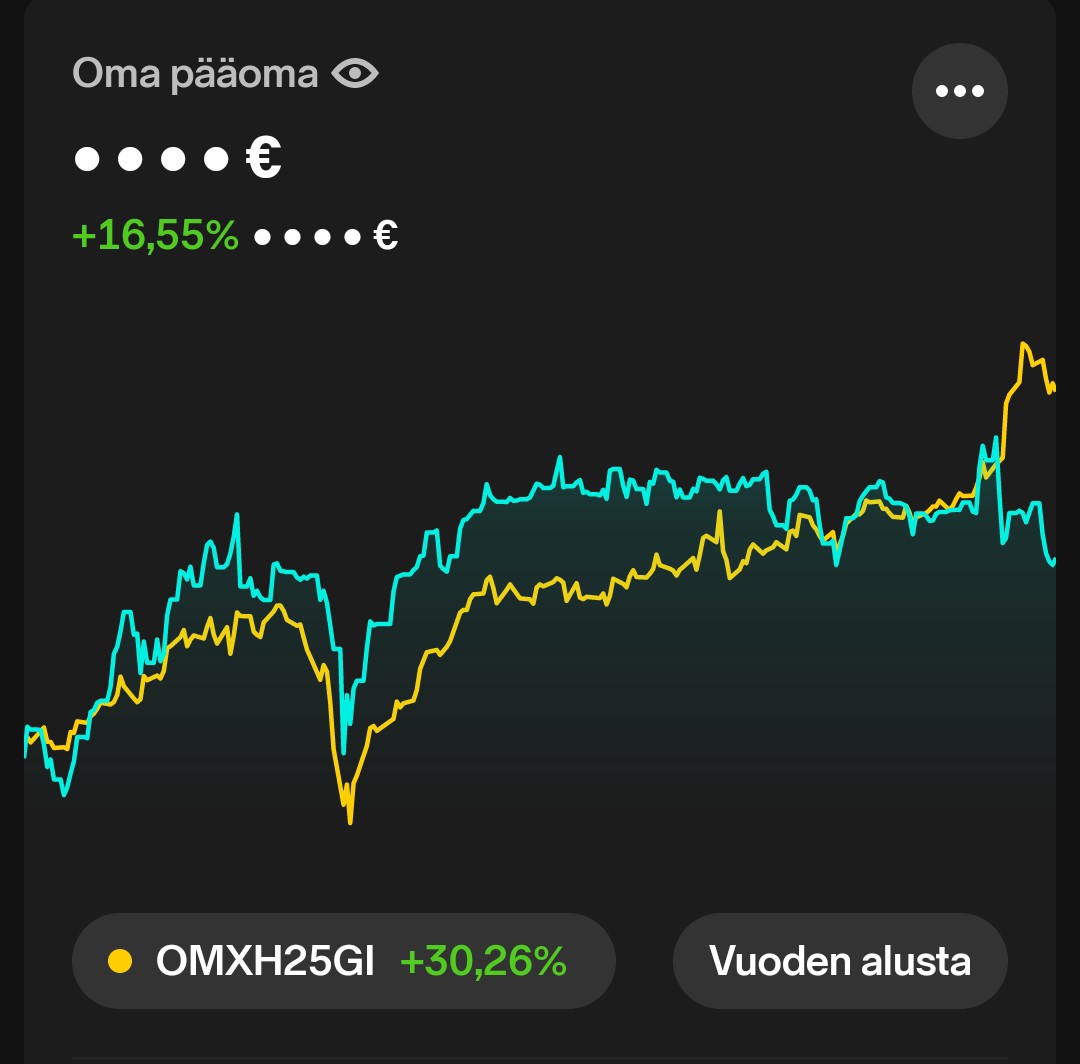Image resolution: width=1080 pixels, height=1064 pixels.
Task: Open the three-dot overflow menu
Action: tap(959, 91)
